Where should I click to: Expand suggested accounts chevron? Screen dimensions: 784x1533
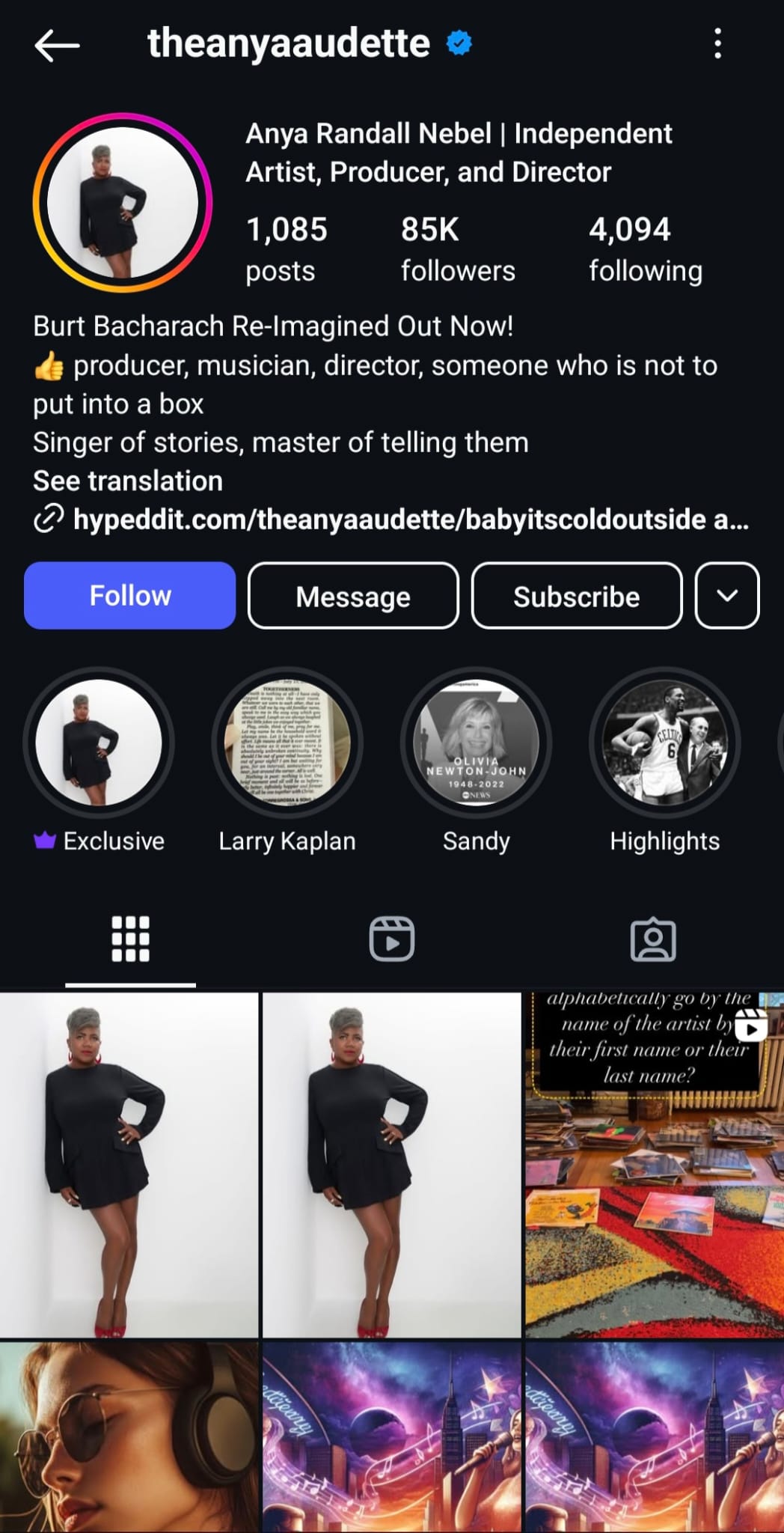(x=727, y=596)
